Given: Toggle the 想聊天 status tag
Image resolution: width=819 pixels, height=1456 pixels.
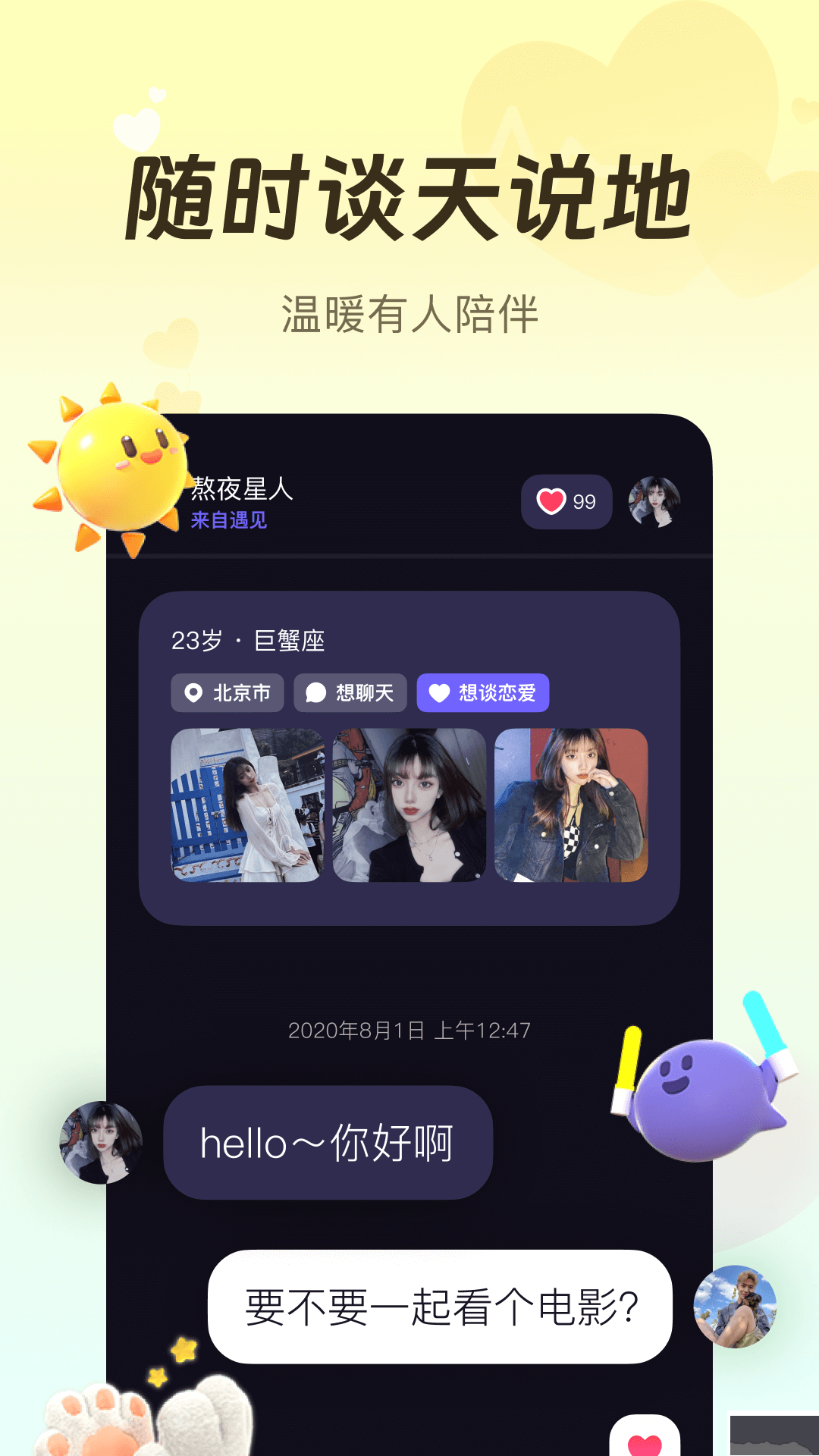Looking at the screenshot, I should [351, 692].
